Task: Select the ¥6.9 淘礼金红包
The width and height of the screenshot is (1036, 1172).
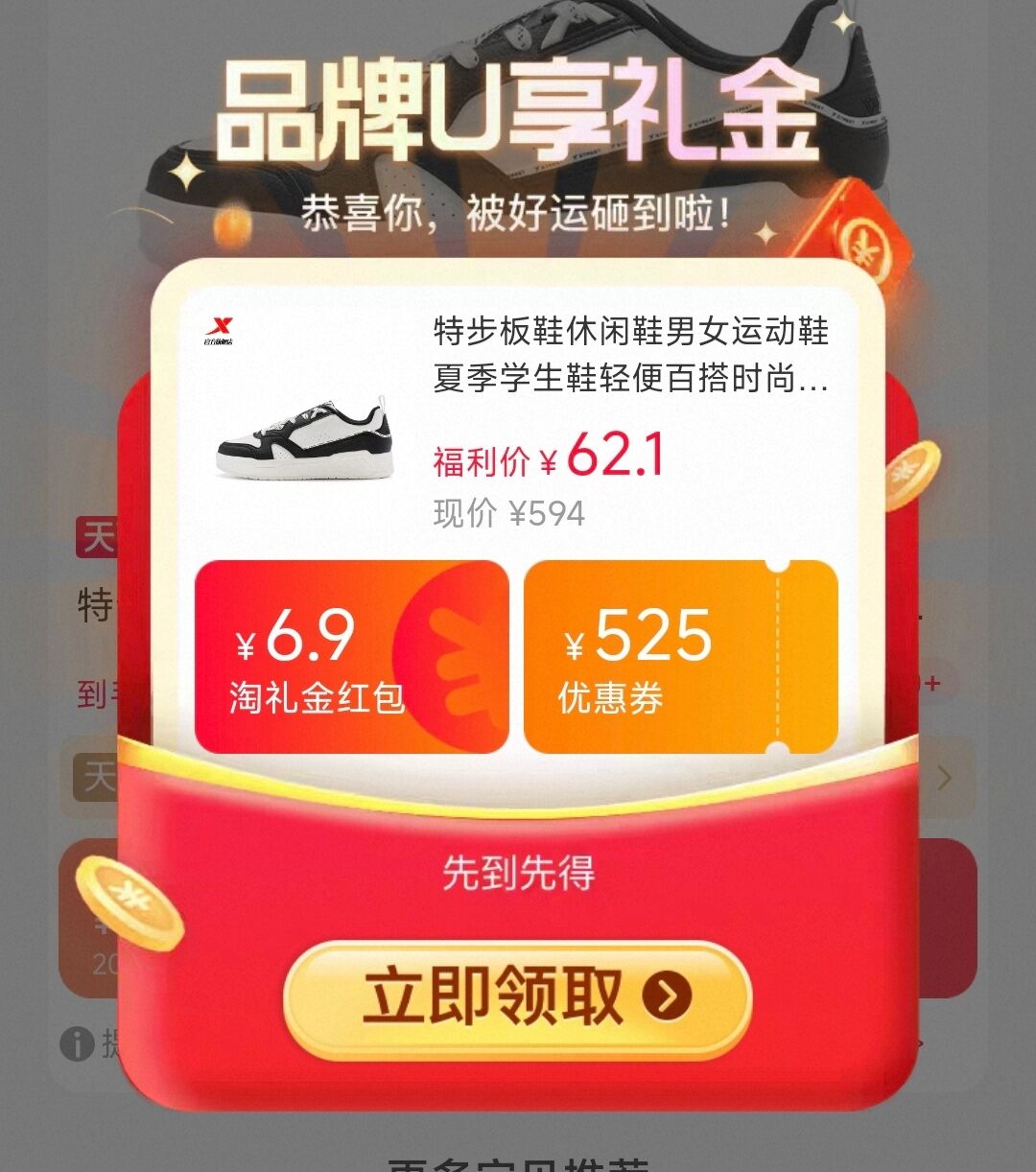Action: [351, 657]
